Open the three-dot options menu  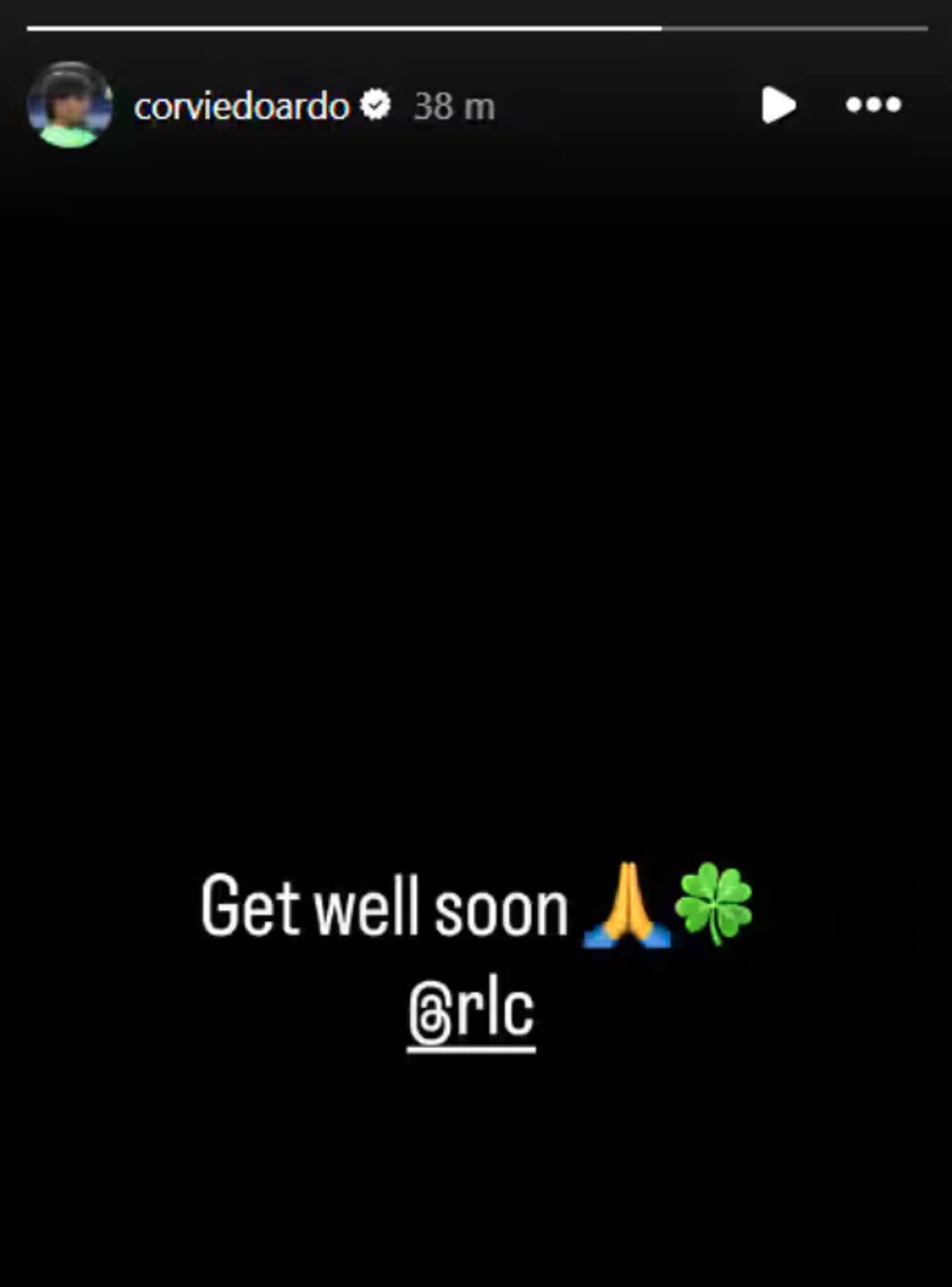pos(873,105)
